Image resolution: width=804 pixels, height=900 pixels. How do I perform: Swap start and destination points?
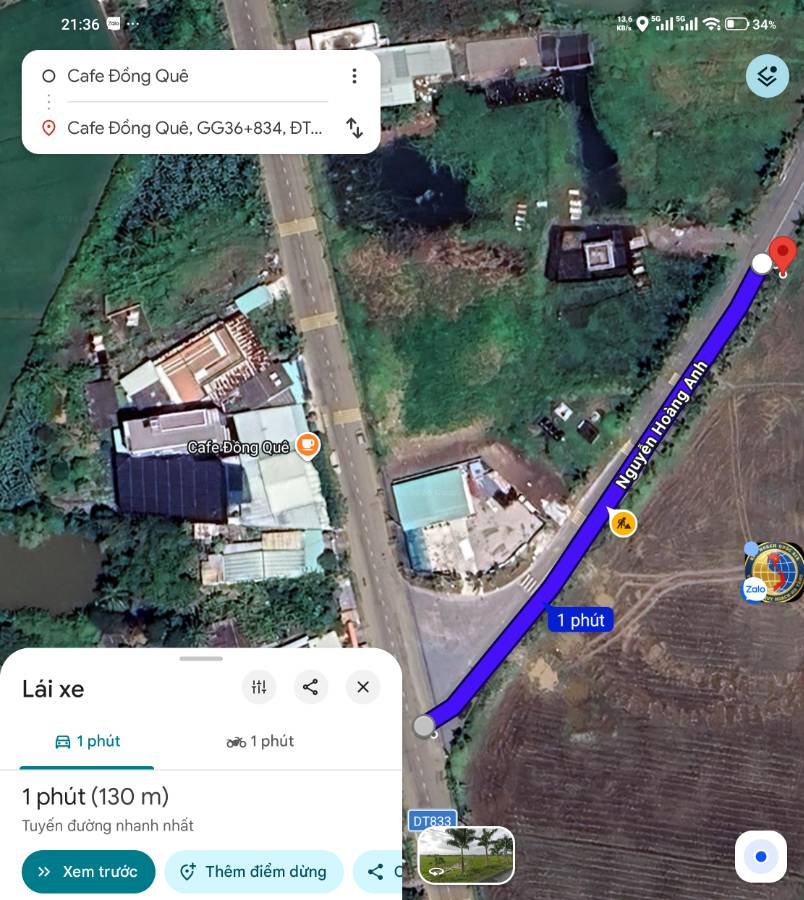coord(354,128)
